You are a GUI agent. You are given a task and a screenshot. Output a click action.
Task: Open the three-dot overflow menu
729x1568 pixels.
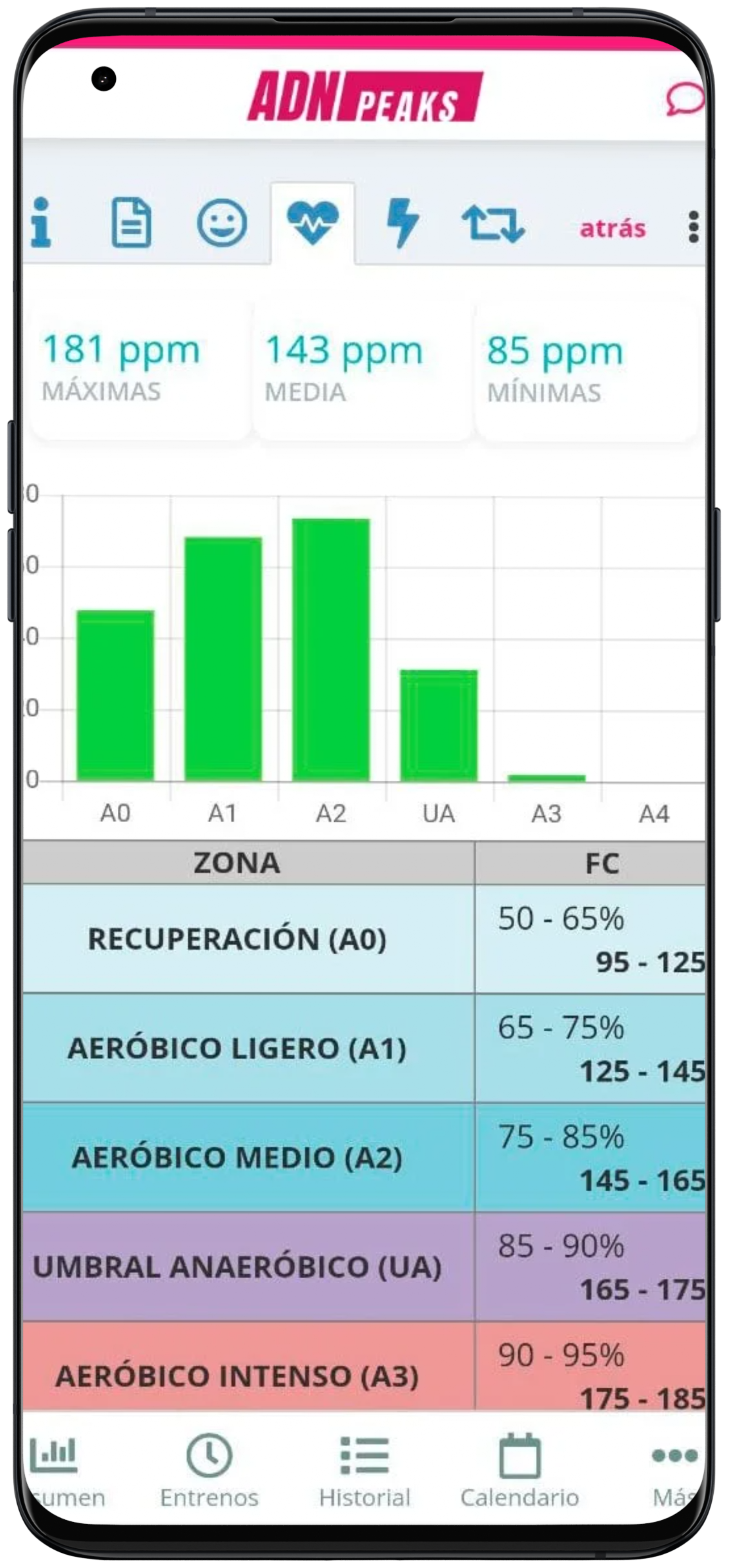point(693,228)
